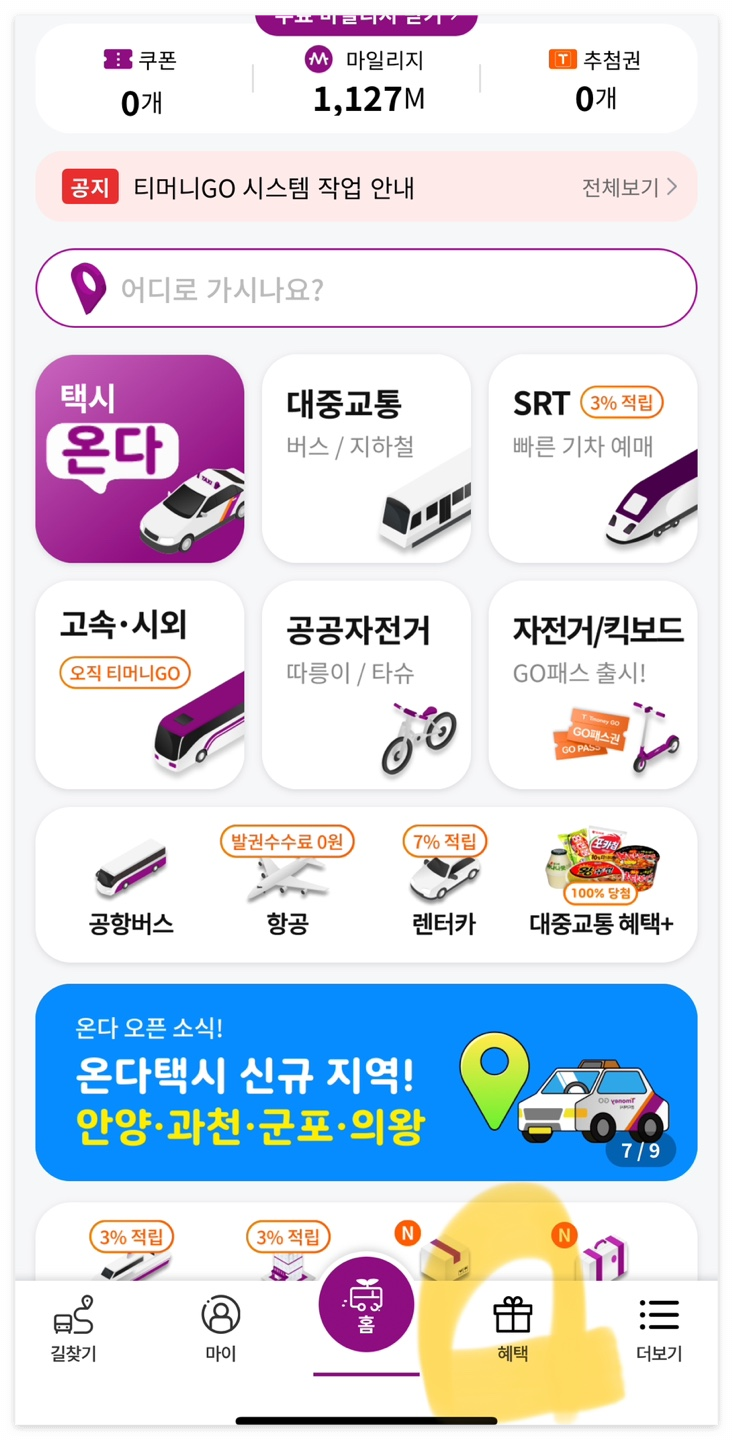This screenshot has height=1440, width=733.
Task: Open 항공 flight booking
Action: (x=289, y=880)
